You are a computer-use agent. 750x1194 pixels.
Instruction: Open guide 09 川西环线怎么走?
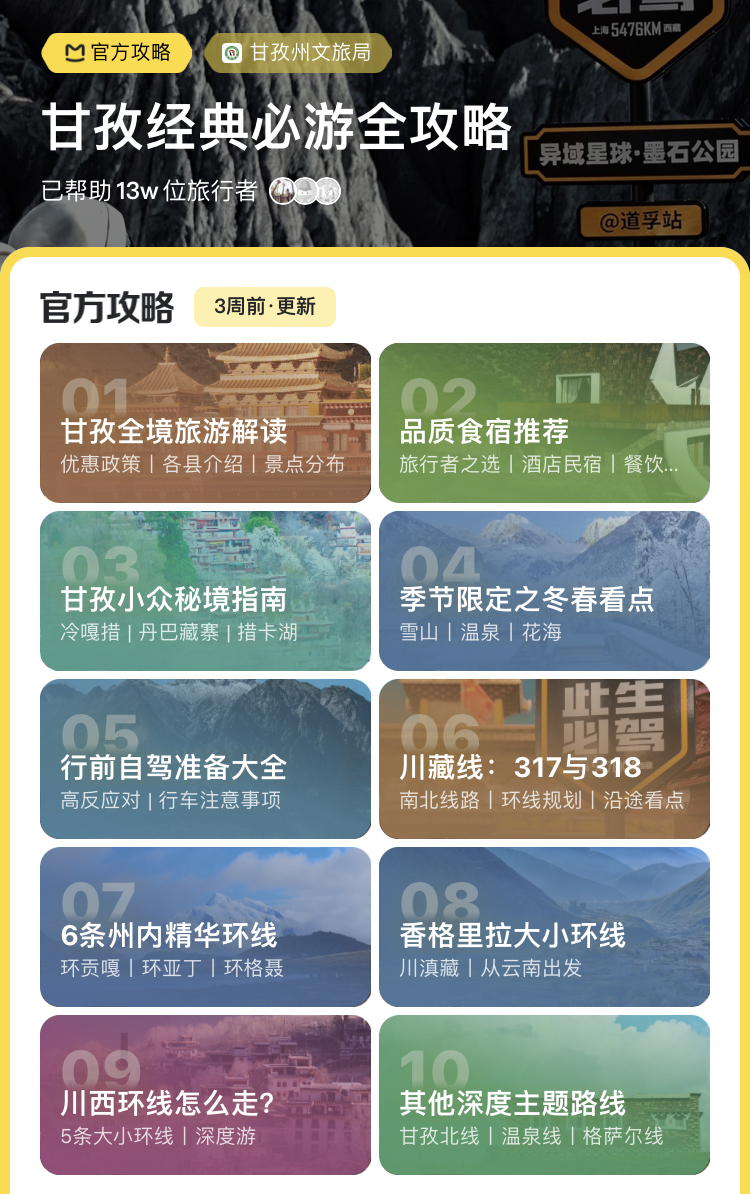point(205,1095)
